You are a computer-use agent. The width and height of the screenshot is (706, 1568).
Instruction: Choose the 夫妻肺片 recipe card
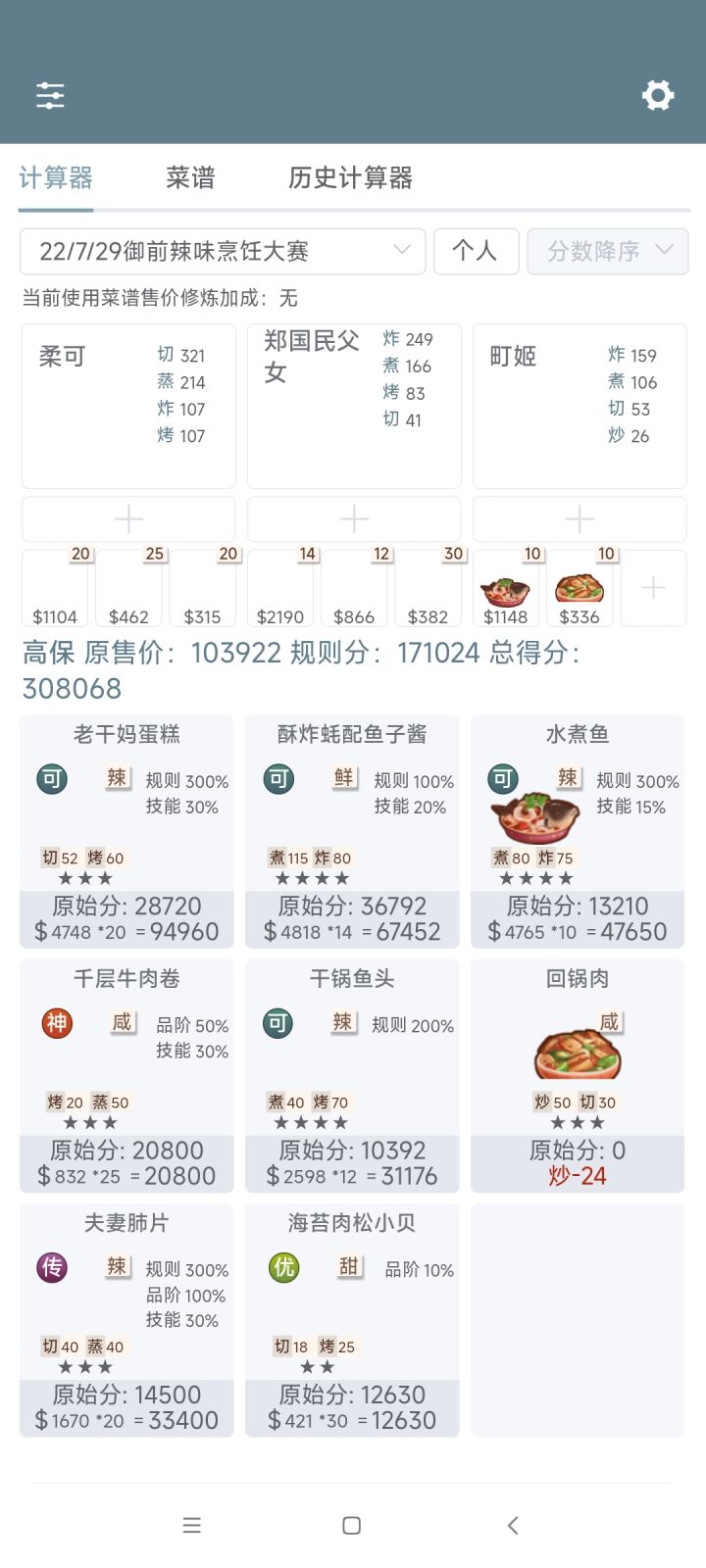[x=126, y=1320]
